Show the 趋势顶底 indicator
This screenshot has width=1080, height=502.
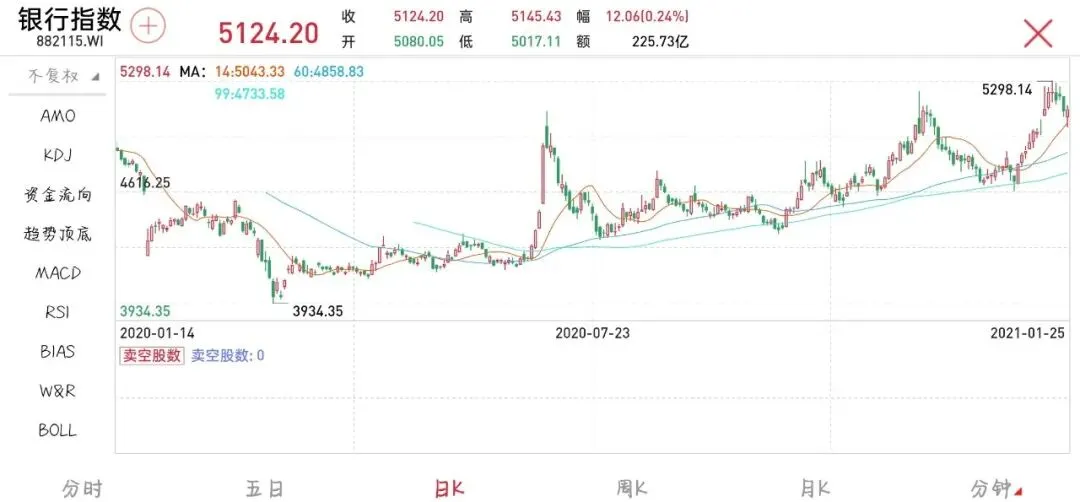(x=58, y=234)
